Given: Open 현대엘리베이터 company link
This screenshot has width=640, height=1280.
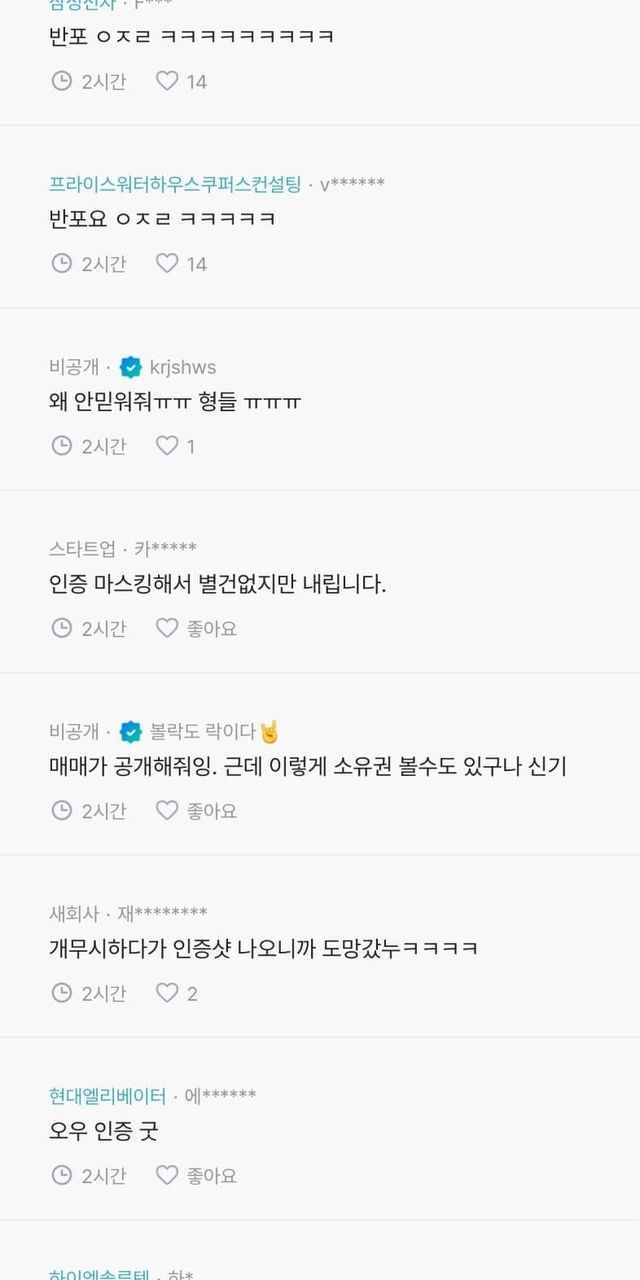Looking at the screenshot, I should point(108,1096).
